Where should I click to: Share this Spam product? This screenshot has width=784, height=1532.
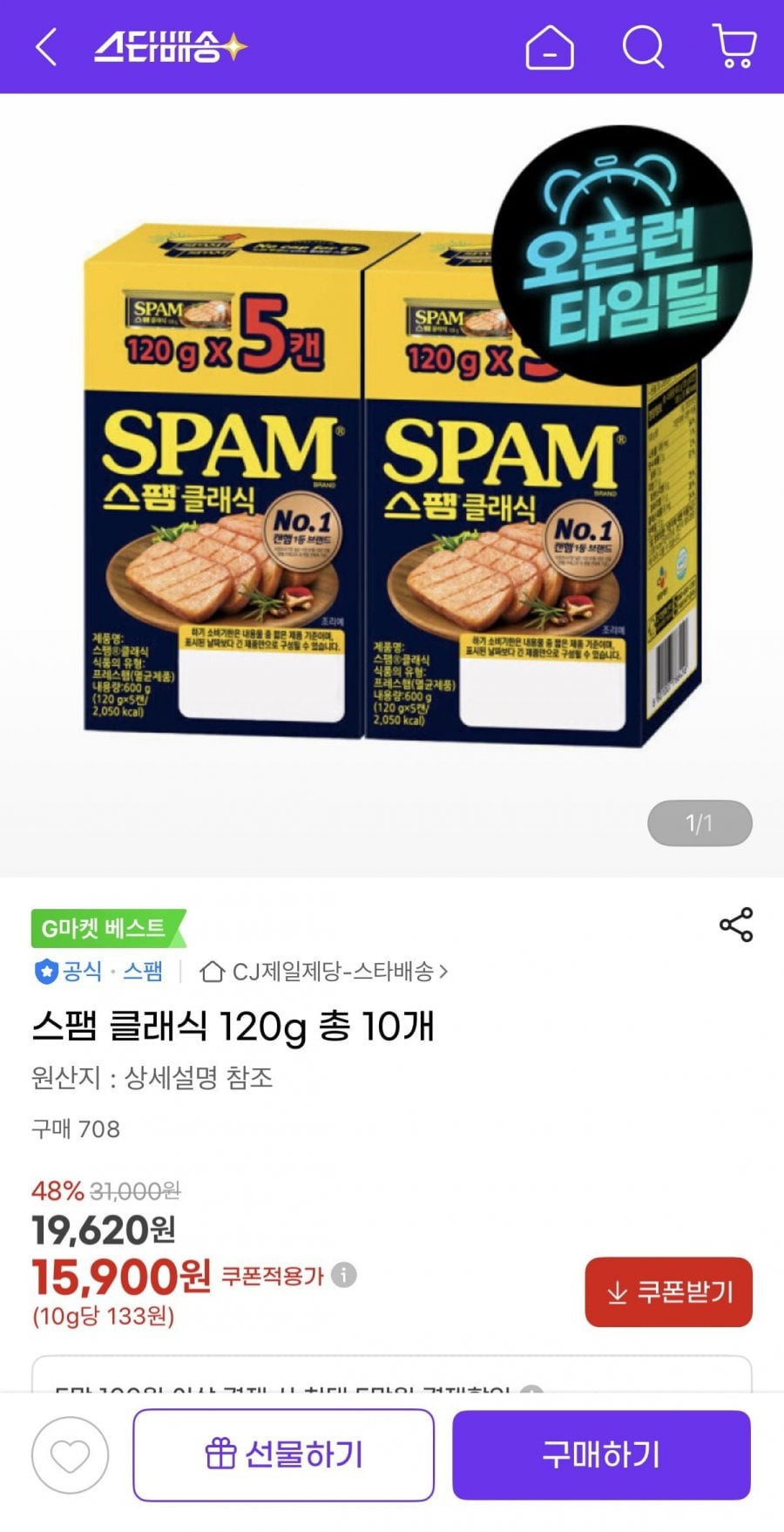736,925
